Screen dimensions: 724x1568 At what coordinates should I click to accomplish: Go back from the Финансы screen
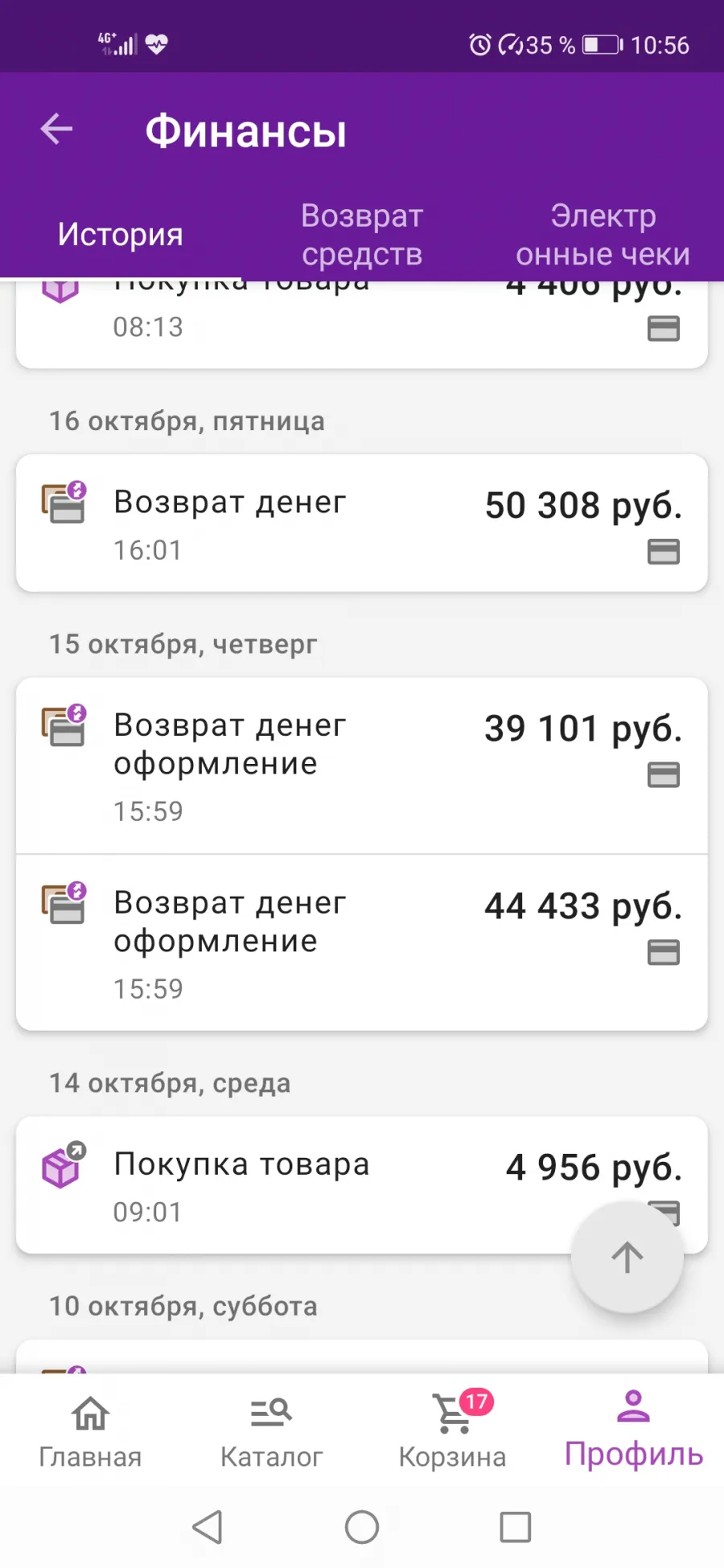[56, 129]
